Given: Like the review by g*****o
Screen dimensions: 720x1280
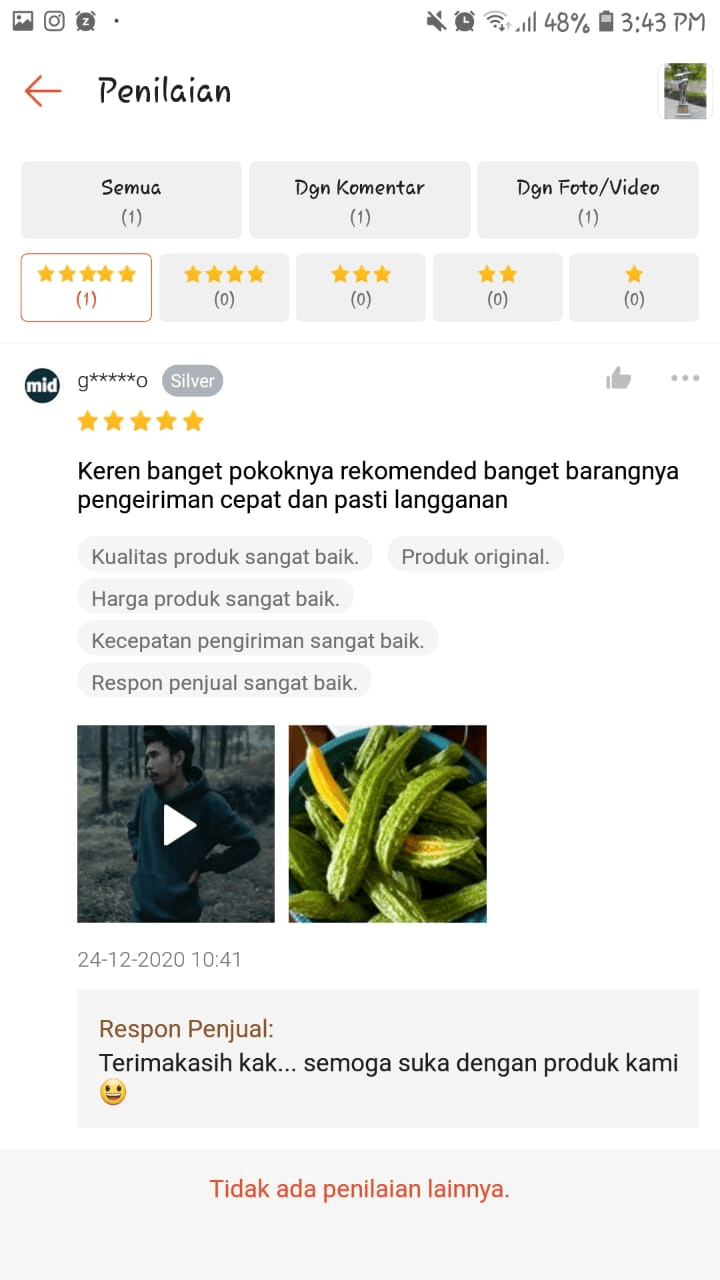Looking at the screenshot, I should (x=619, y=378).
